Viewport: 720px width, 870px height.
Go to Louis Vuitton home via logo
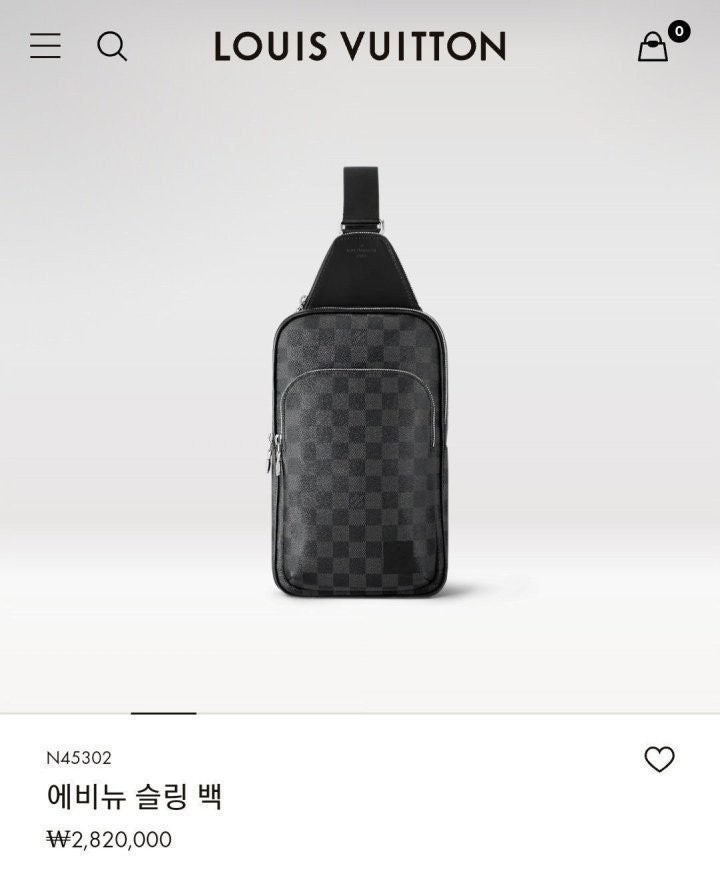point(360,46)
